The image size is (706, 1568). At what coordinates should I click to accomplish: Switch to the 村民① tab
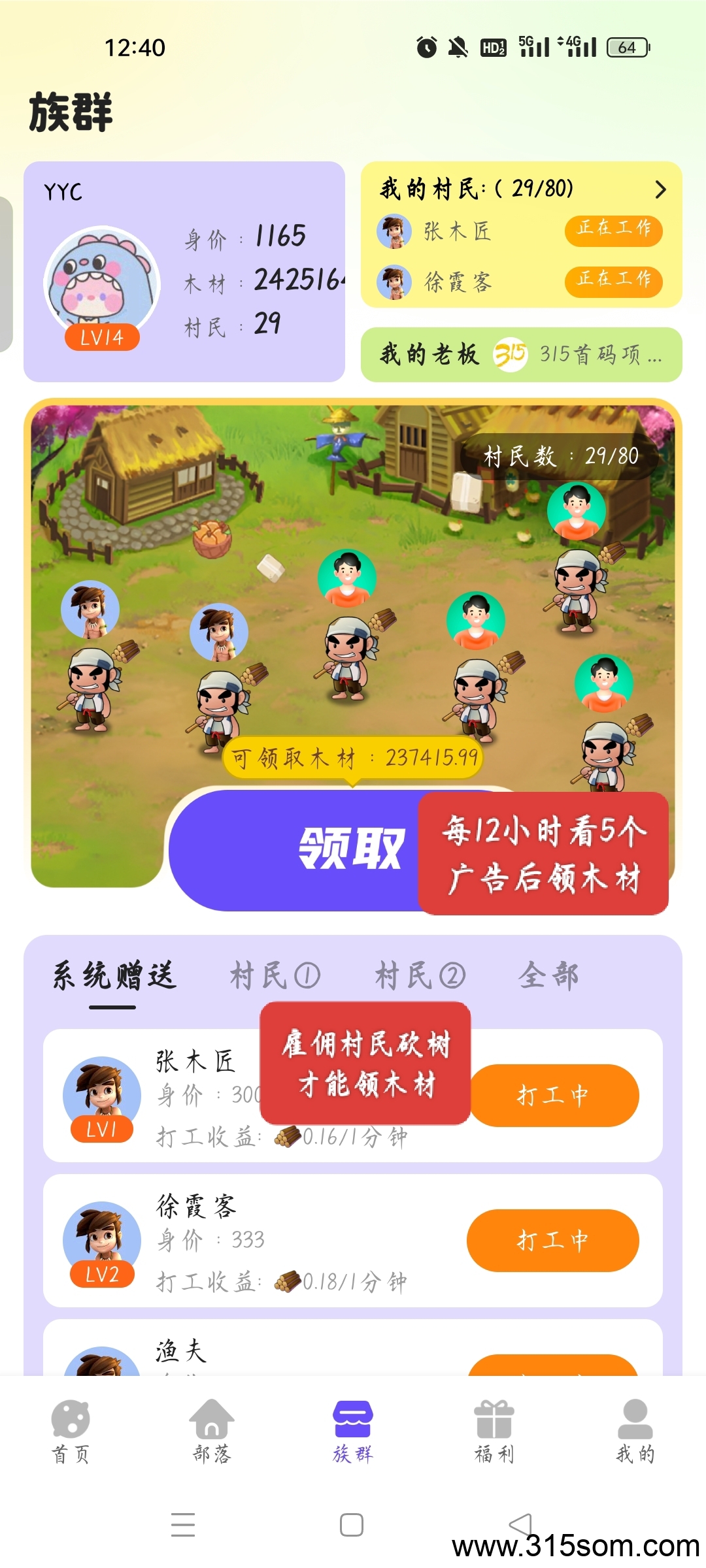[x=275, y=976]
